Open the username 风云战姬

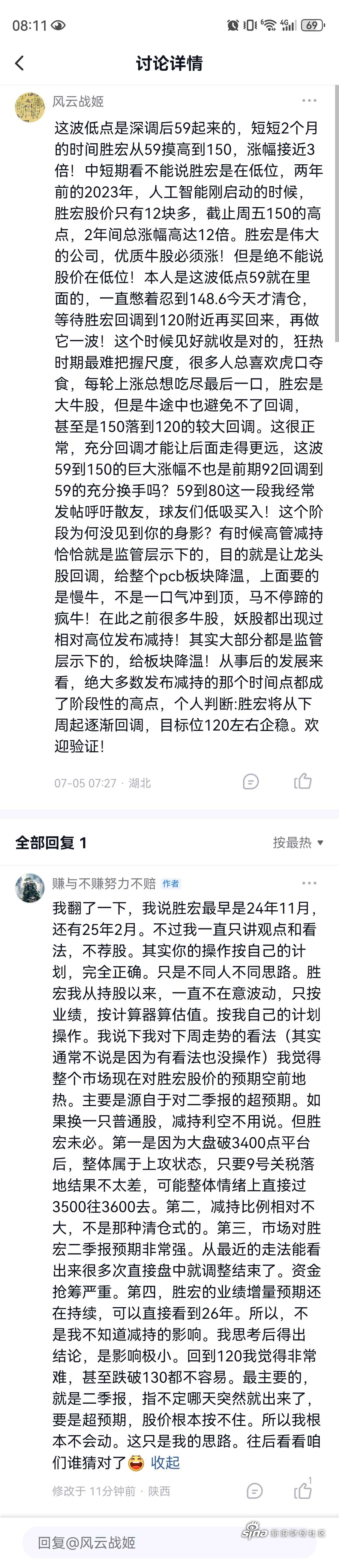(x=78, y=102)
